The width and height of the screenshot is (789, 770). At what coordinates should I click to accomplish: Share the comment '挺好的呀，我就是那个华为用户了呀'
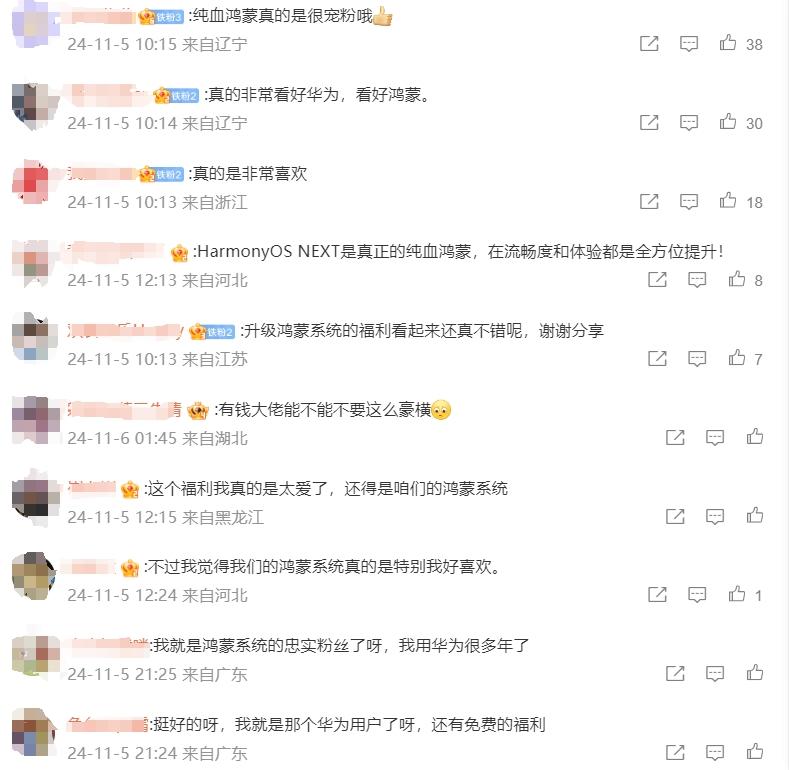click(675, 751)
